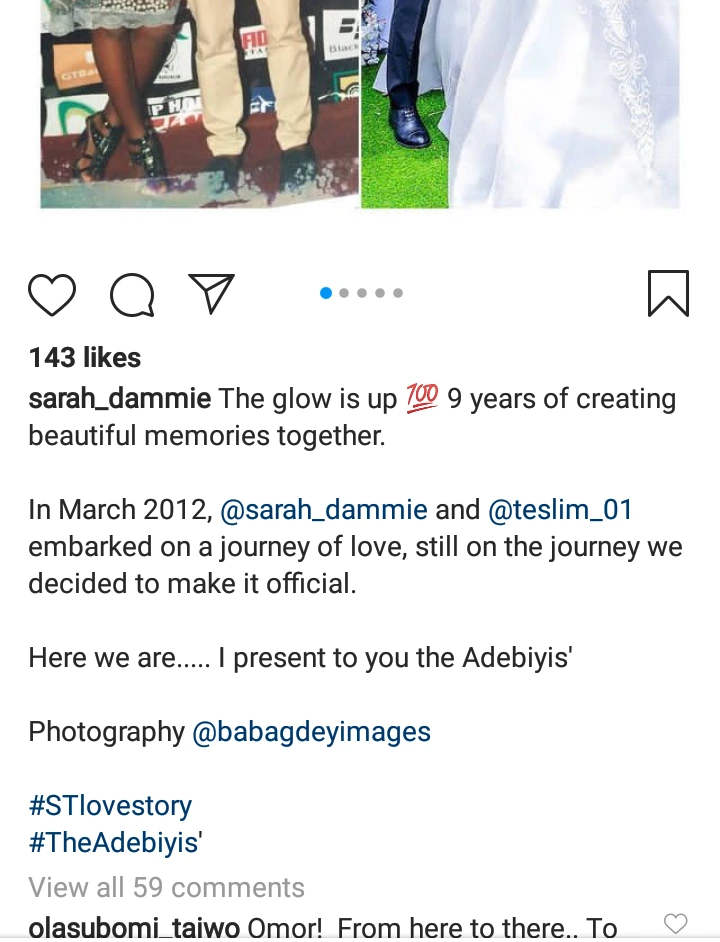Image resolution: width=720 pixels, height=942 pixels.
Task: Open sarah_dammie's profile from the caption username
Action: 119,399
